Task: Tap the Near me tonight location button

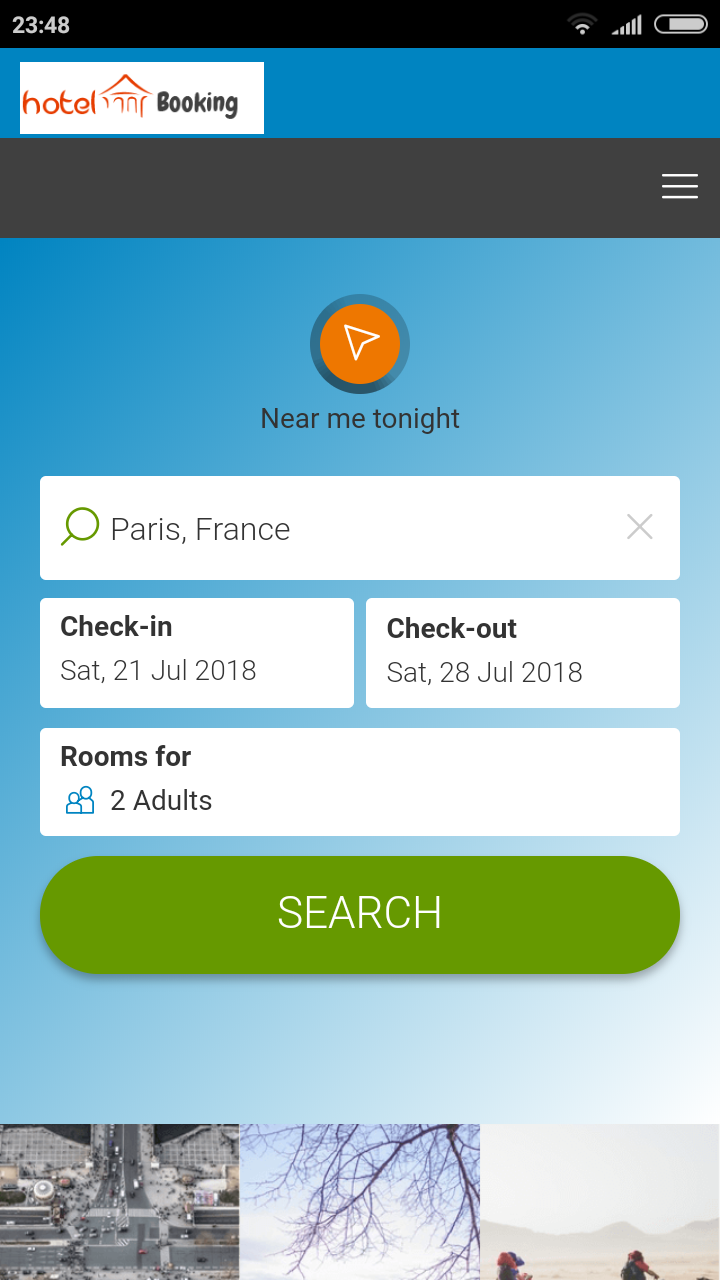Action: pyautogui.click(x=360, y=344)
